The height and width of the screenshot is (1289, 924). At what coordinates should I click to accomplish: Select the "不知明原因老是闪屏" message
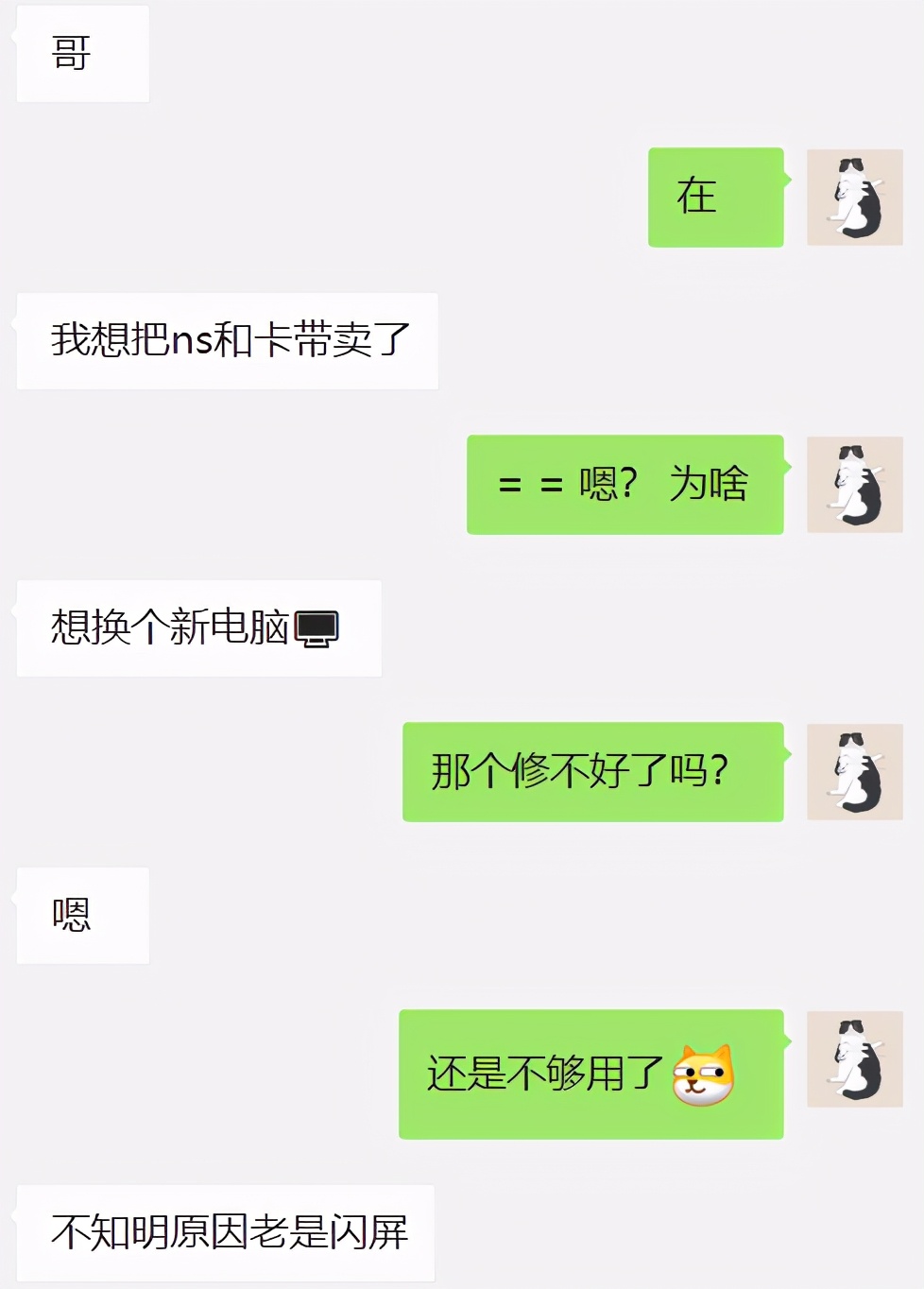(227, 1230)
